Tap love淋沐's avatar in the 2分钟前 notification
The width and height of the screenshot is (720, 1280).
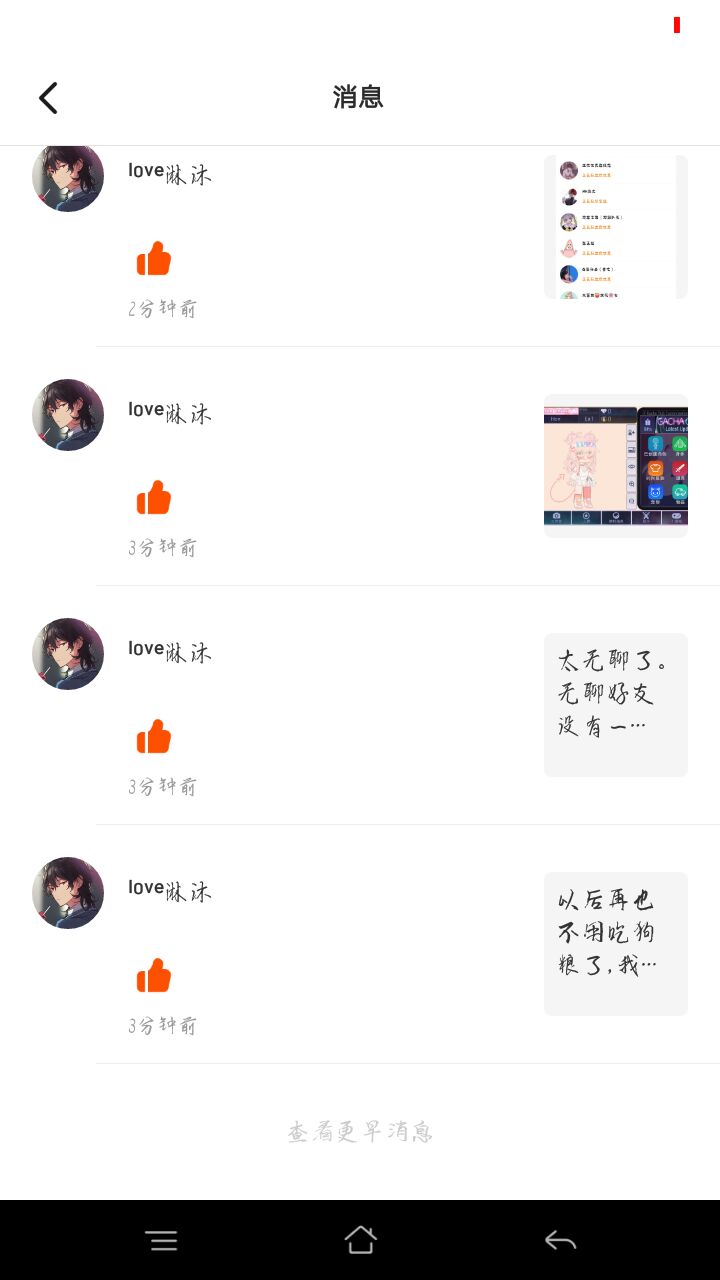68,178
